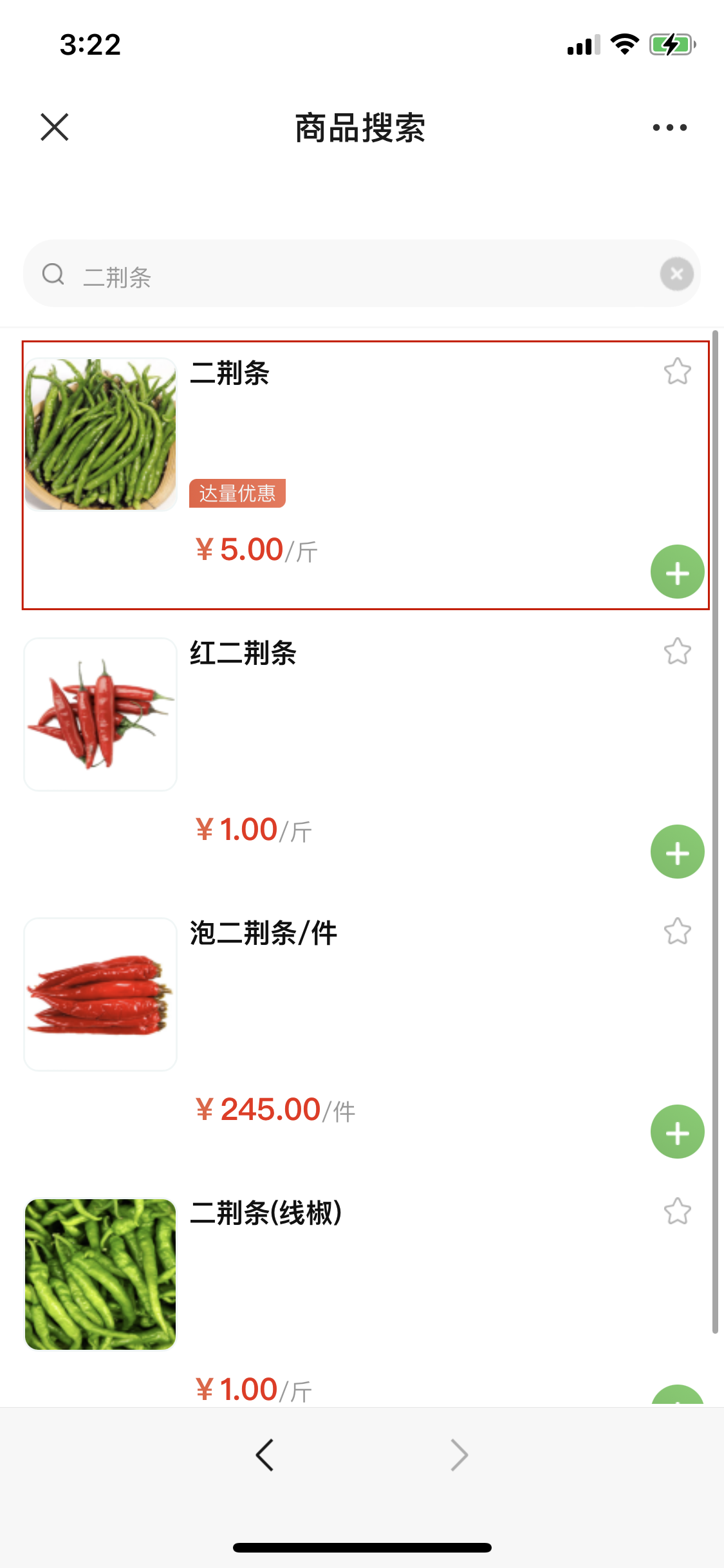The image size is (724, 1568).
Task: Navigate back using left chevron
Action: 265,1455
